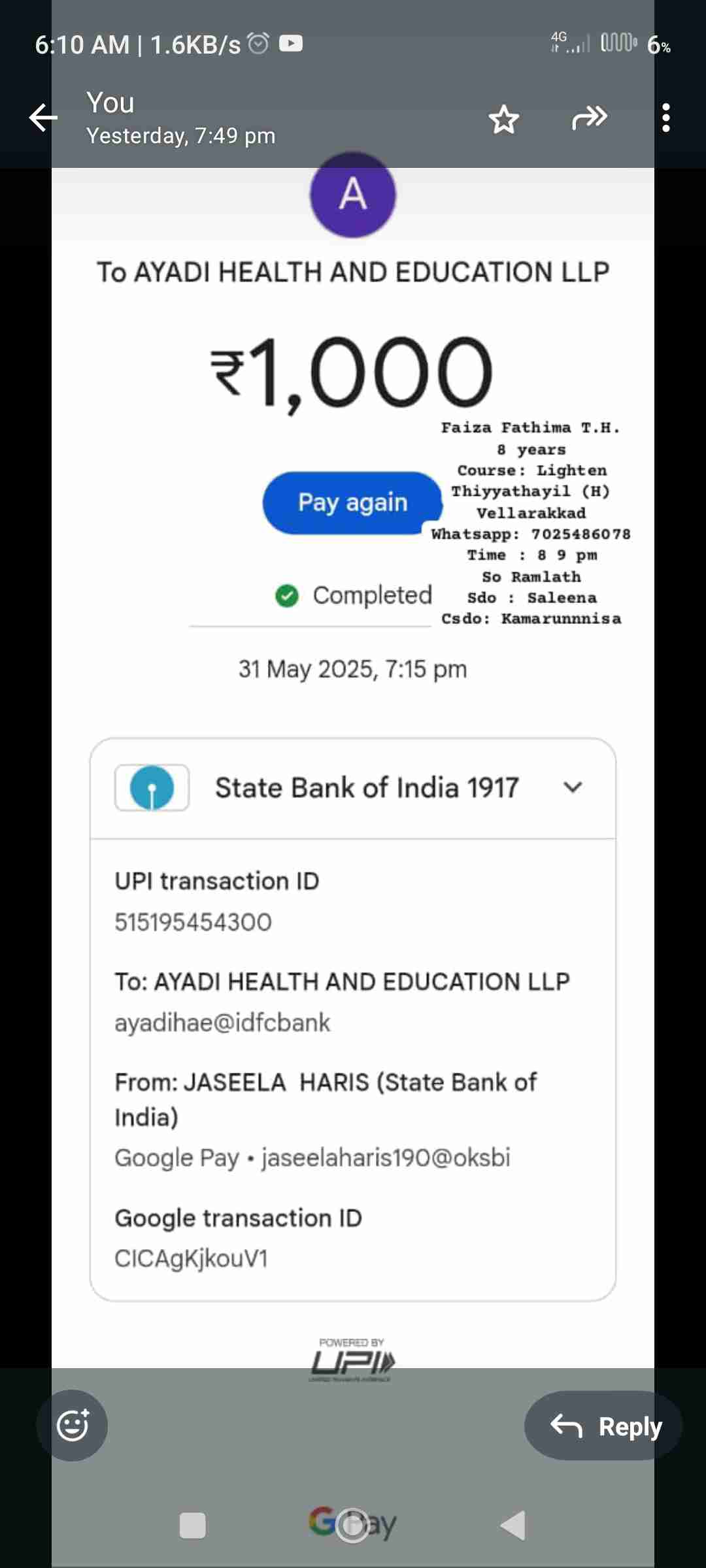Open recent apps from navigation bar
This screenshot has height=1568, width=706.
click(192, 1526)
